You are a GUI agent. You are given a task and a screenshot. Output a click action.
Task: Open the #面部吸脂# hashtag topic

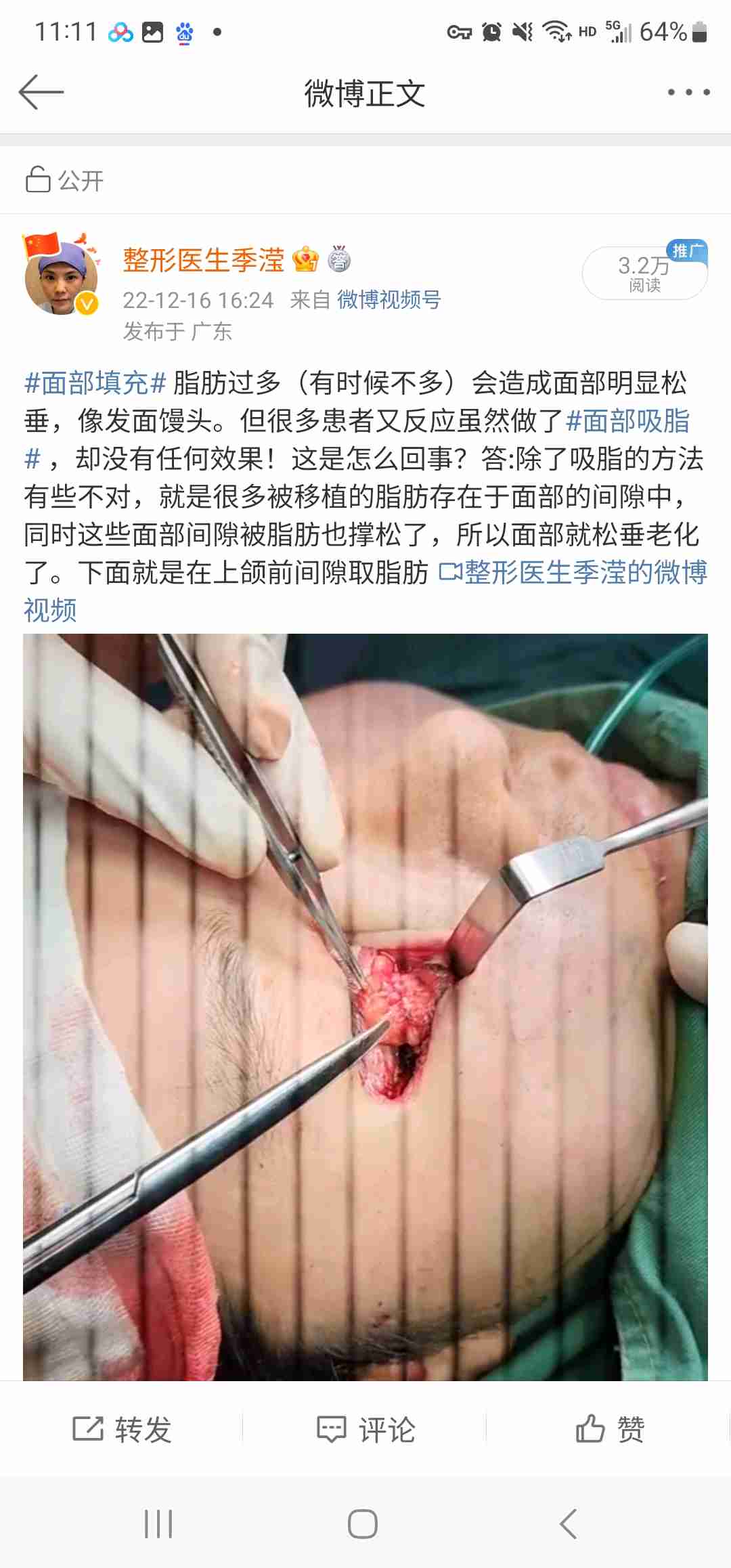coord(627,421)
